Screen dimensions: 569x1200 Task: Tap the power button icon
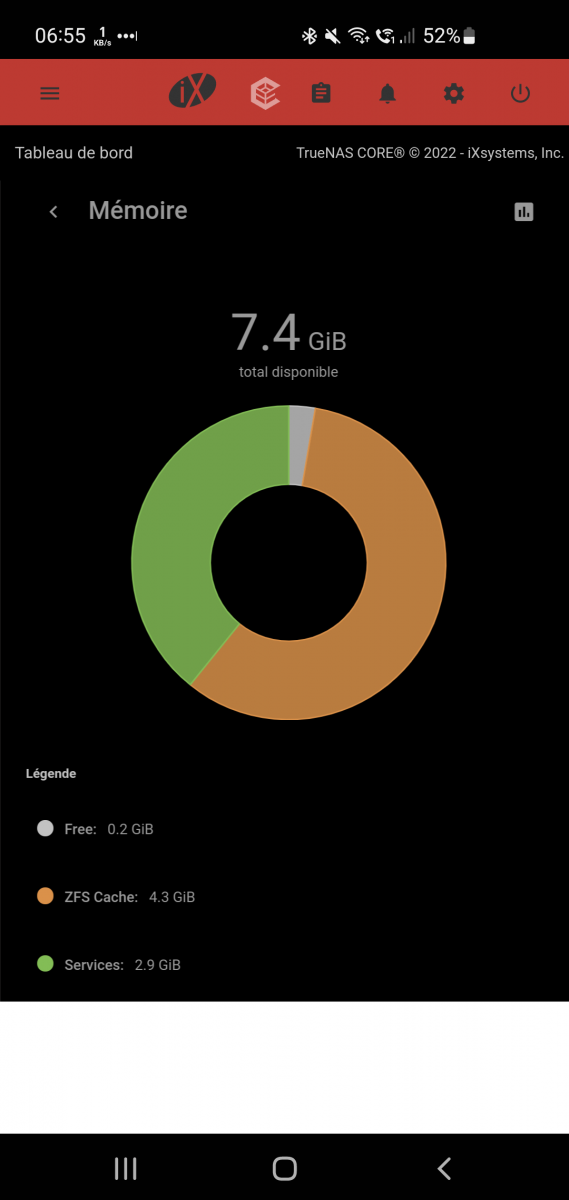tap(520, 93)
